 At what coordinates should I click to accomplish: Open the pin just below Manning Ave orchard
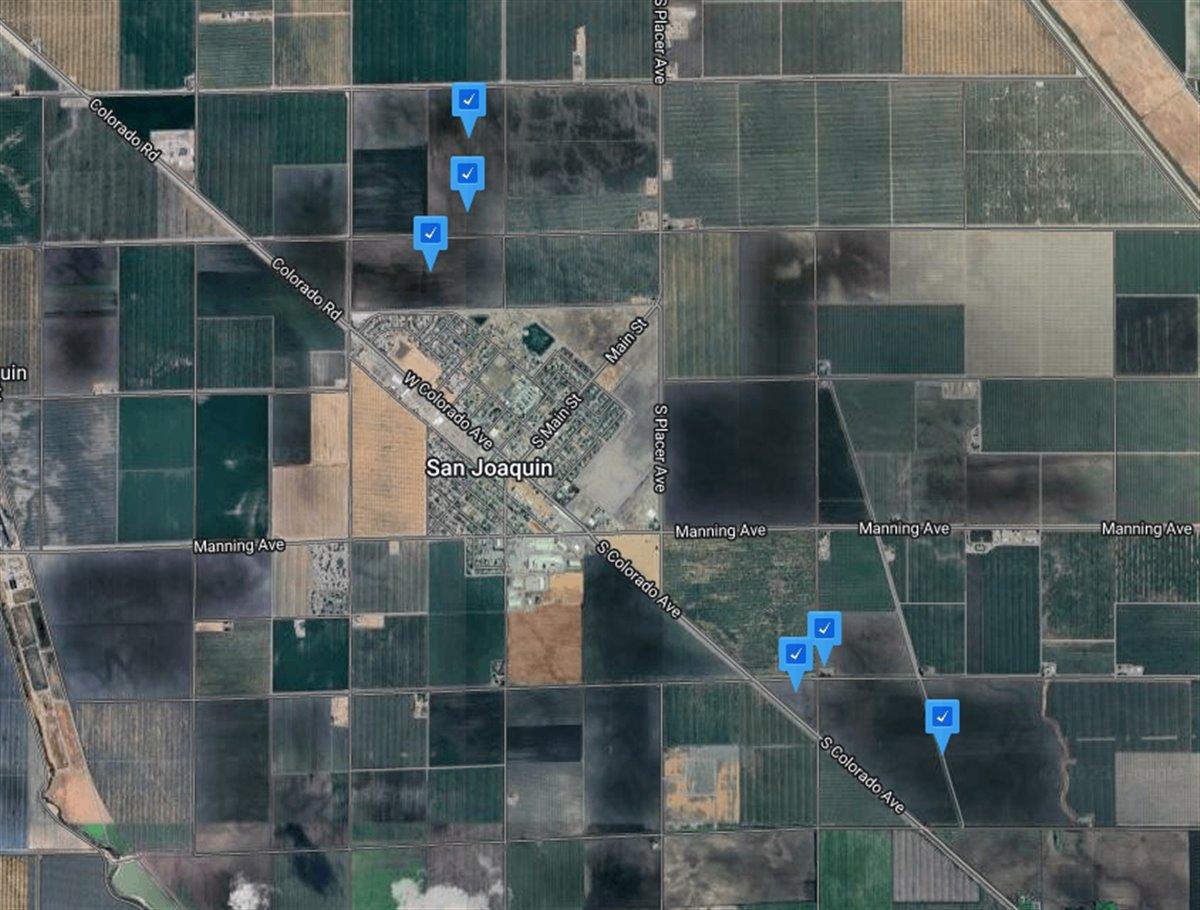pos(823,629)
